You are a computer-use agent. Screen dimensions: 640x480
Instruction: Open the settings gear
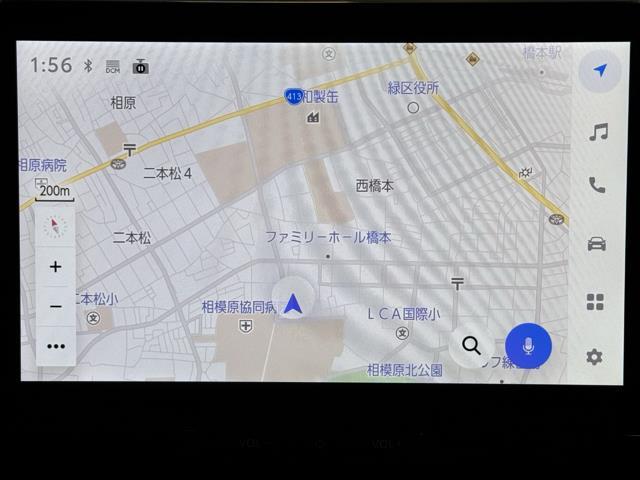tap(595, 357)
